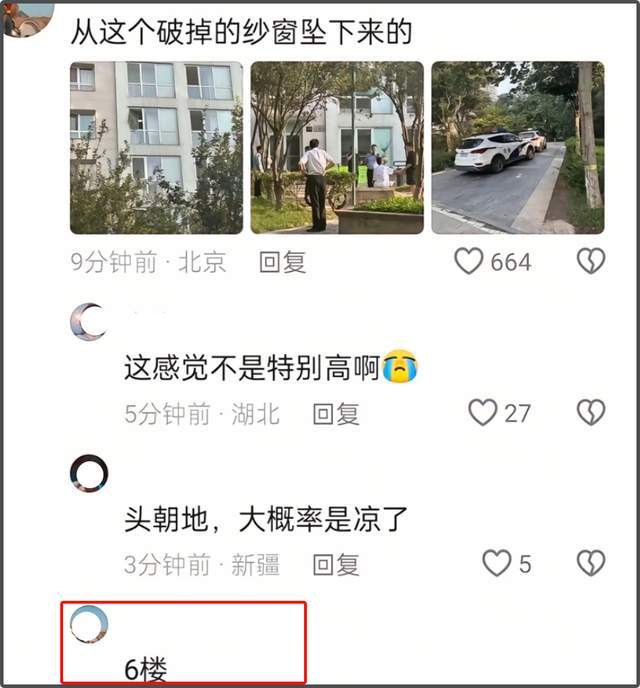The height and width of the screenshot is (688, 640).
Task: Like the comment 这感觉不是特别高啊
Action: [483, 413]
